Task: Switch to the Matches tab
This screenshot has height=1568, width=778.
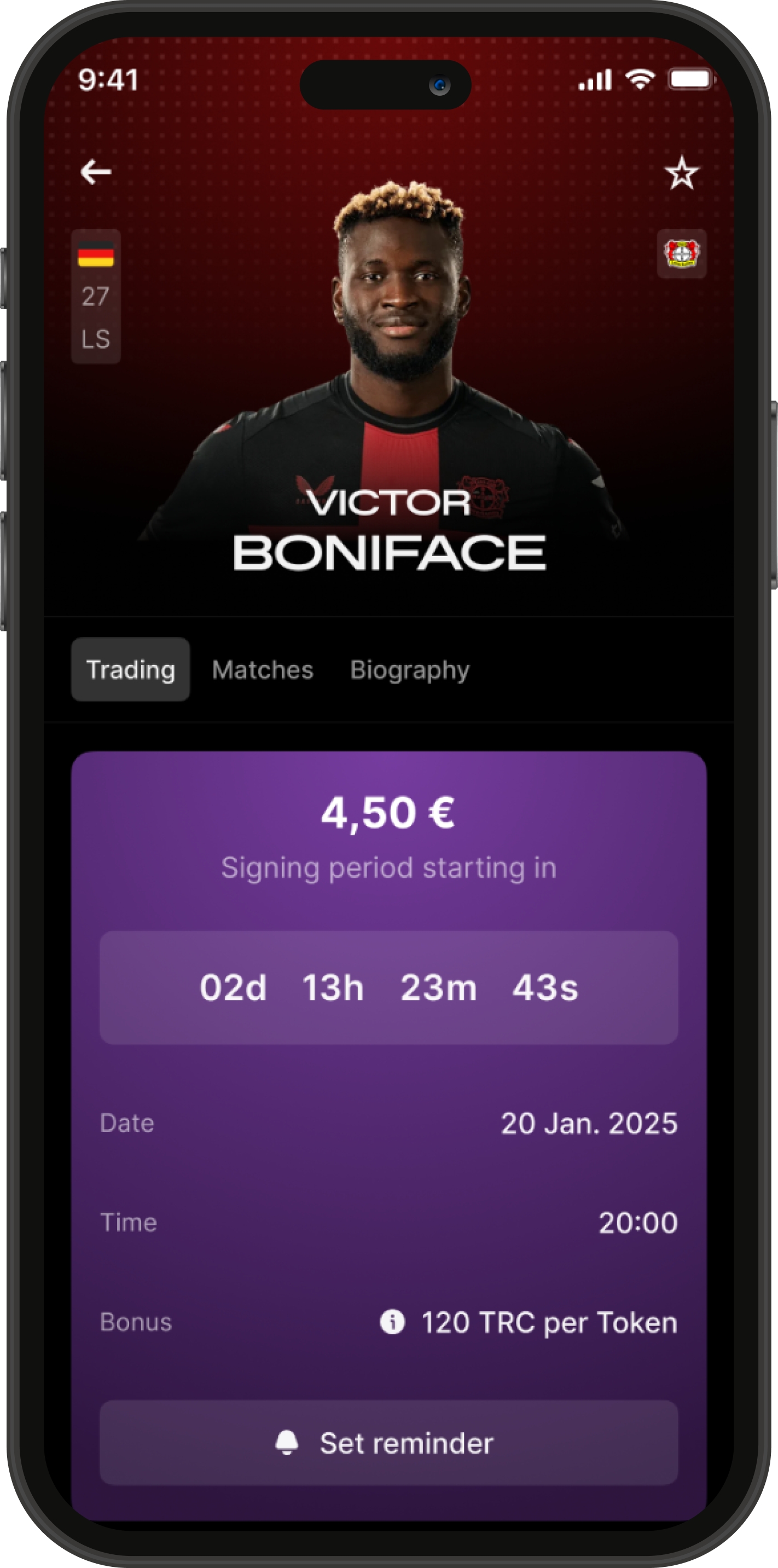Action: tap(262, 669)
